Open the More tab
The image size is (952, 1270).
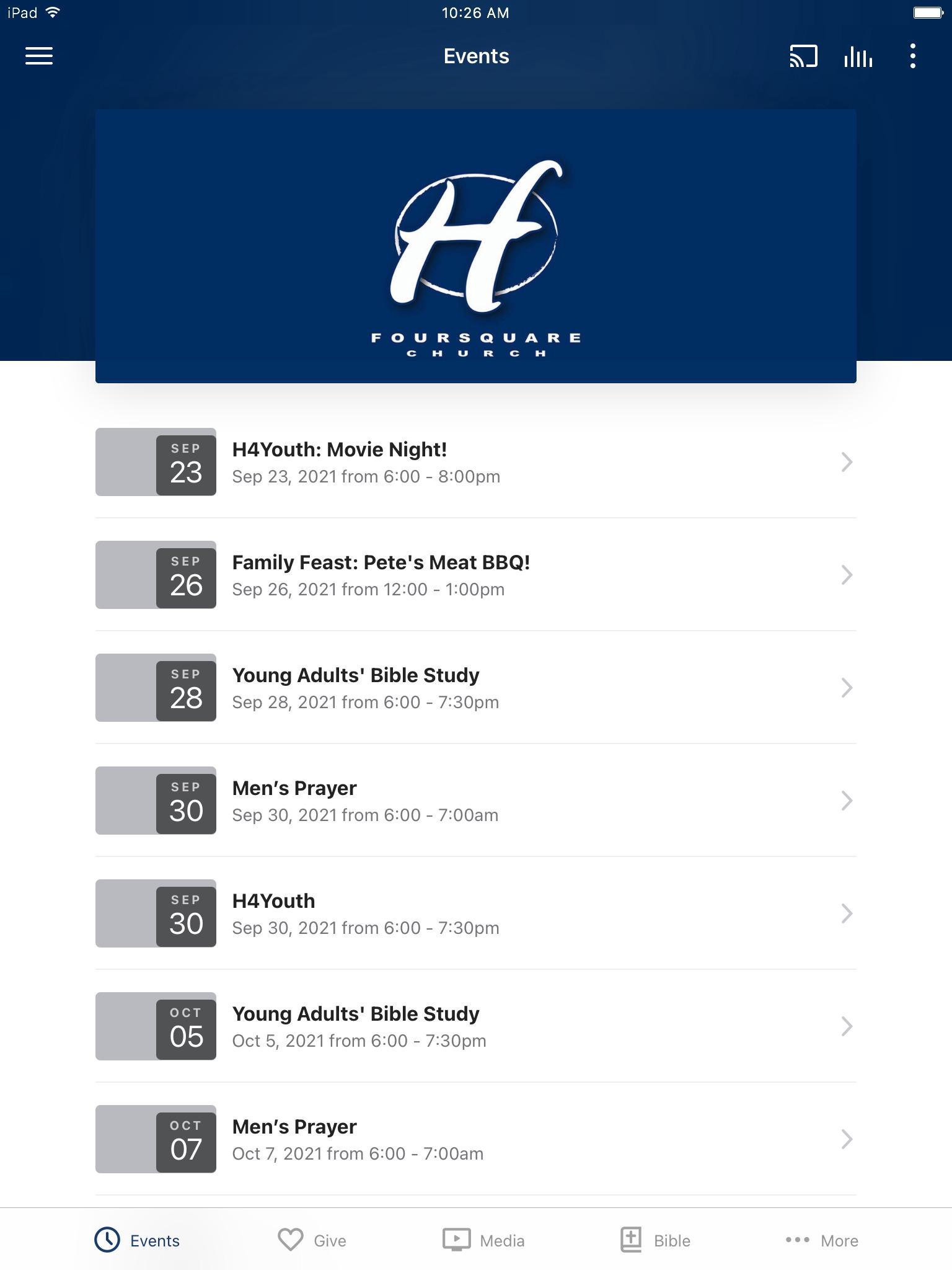(822, 1240)
